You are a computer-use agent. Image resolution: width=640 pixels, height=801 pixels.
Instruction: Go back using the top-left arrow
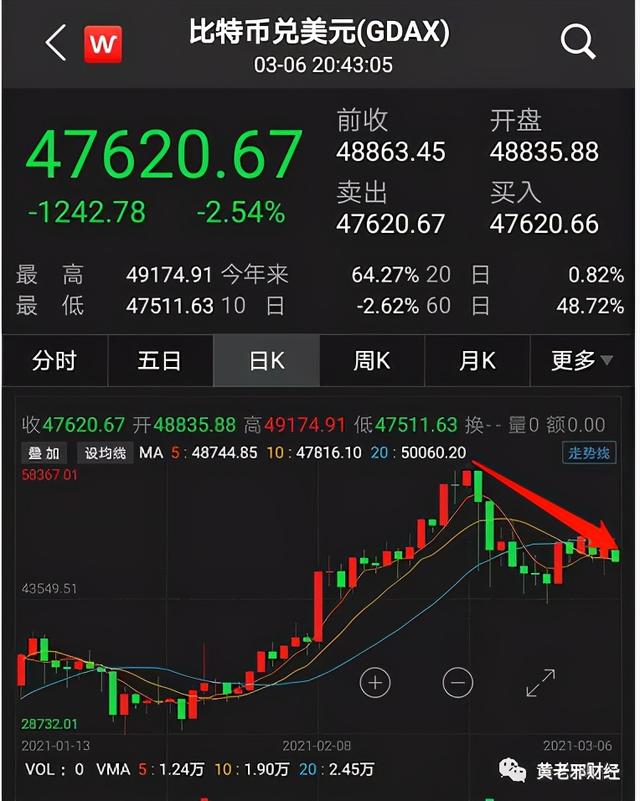[56, 43]
